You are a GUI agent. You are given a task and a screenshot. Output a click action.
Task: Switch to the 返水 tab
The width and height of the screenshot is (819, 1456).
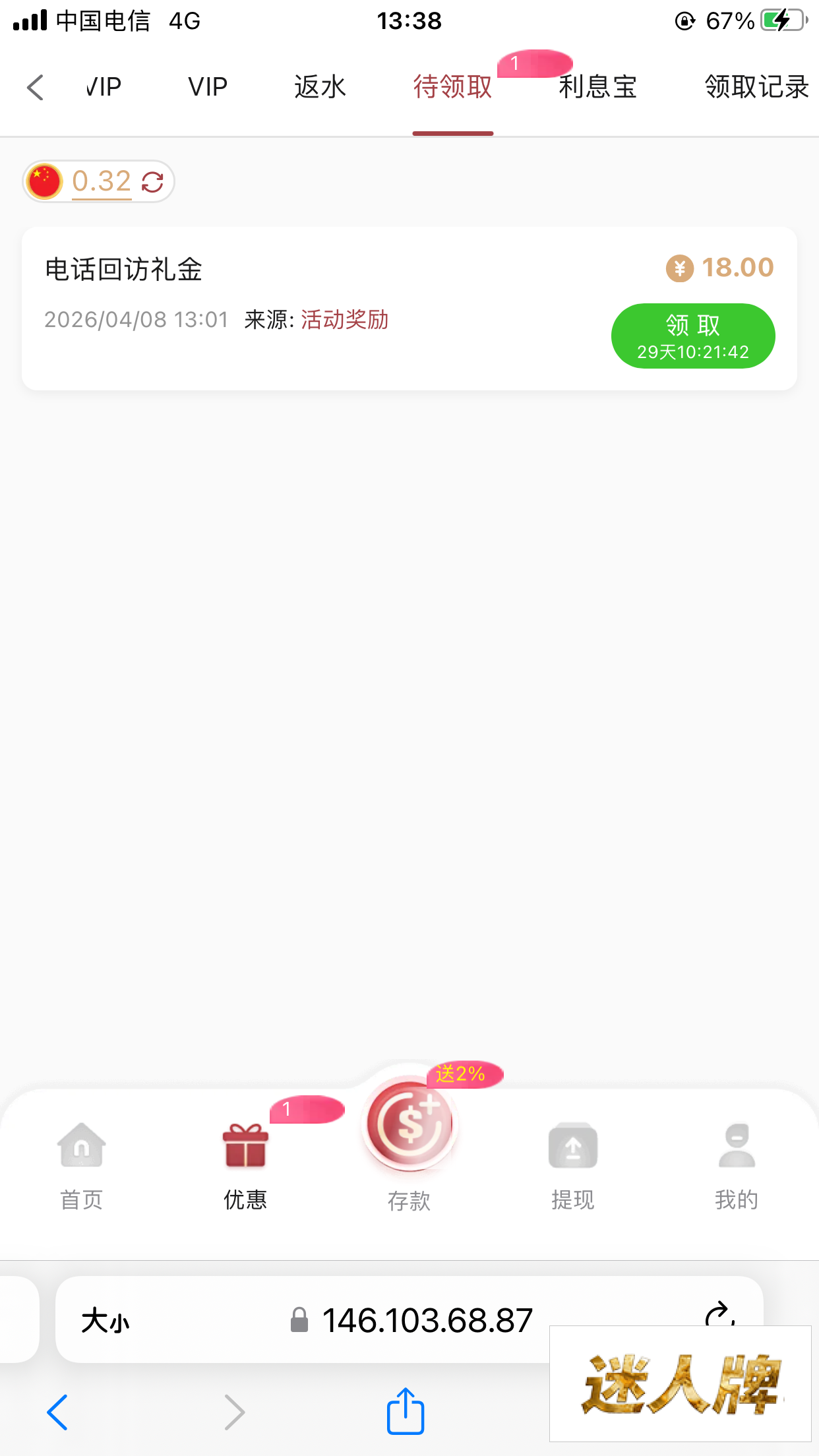[x=320, y=87]
